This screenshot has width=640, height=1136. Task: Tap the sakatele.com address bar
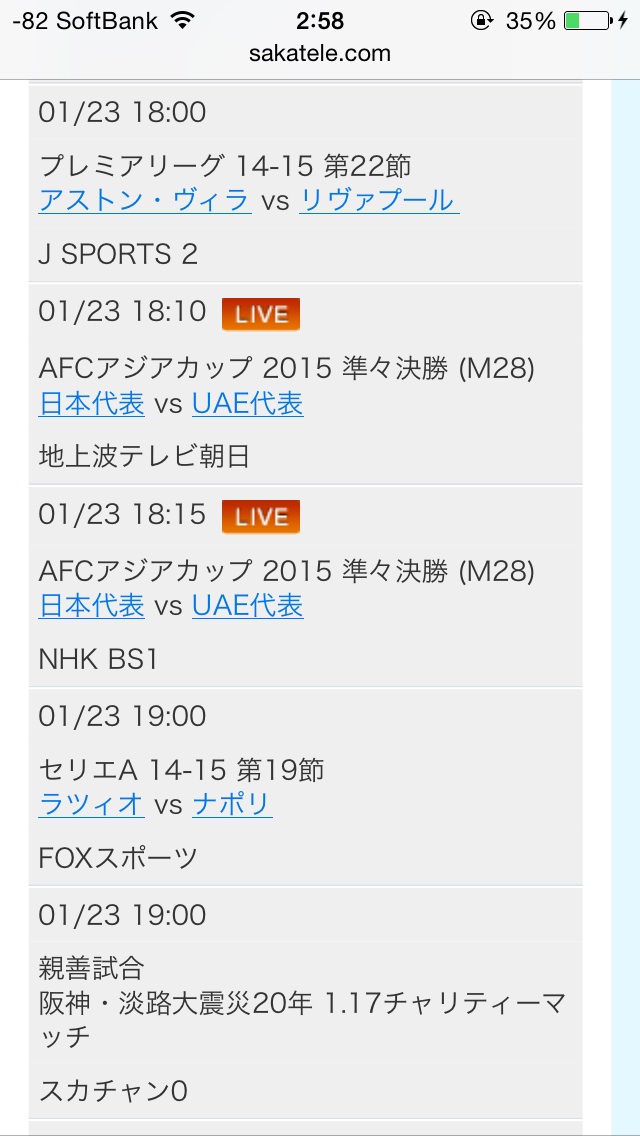tap(320, 54)
